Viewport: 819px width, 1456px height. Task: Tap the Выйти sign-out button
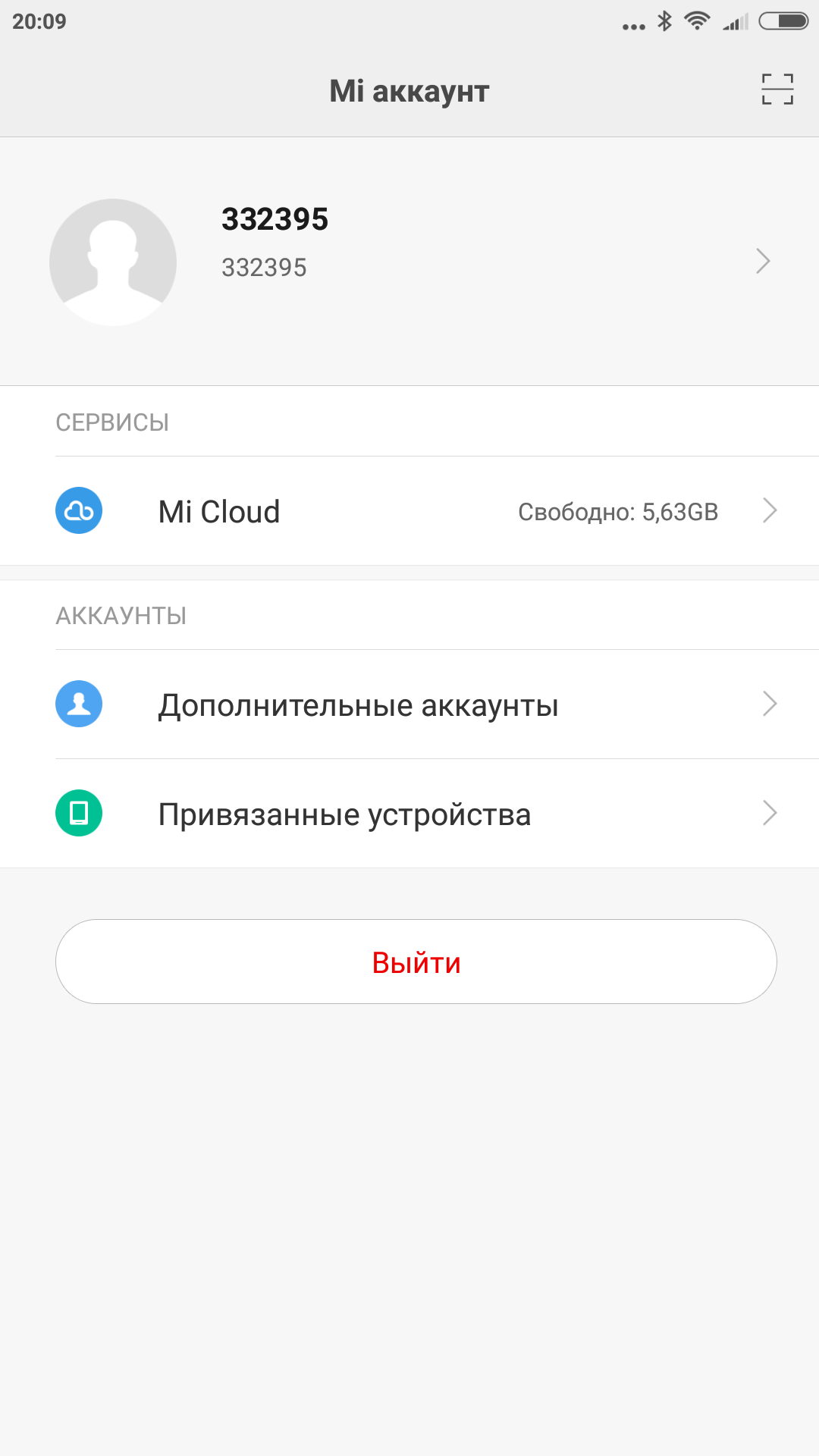click(x=416, y=962)
